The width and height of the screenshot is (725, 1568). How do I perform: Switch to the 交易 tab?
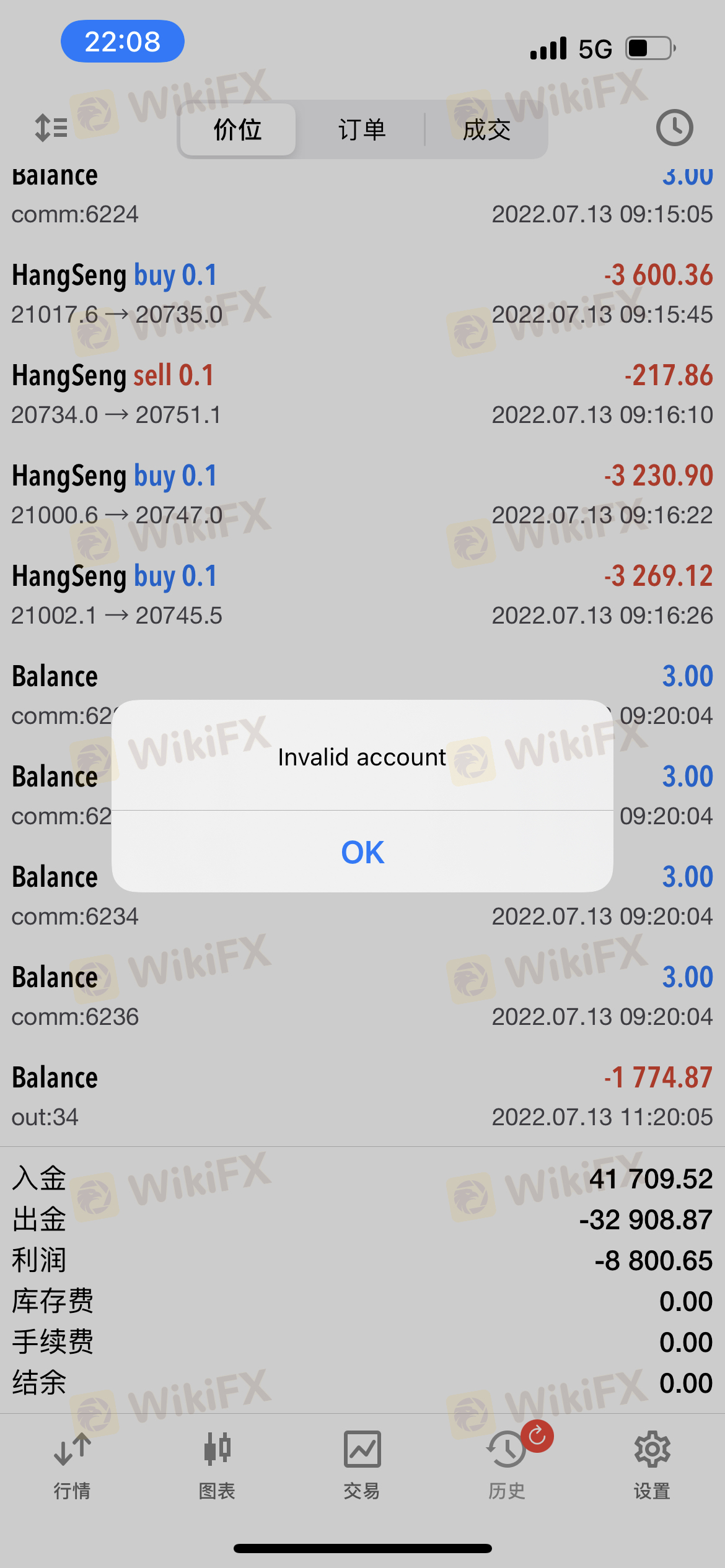click(362, 1465)
